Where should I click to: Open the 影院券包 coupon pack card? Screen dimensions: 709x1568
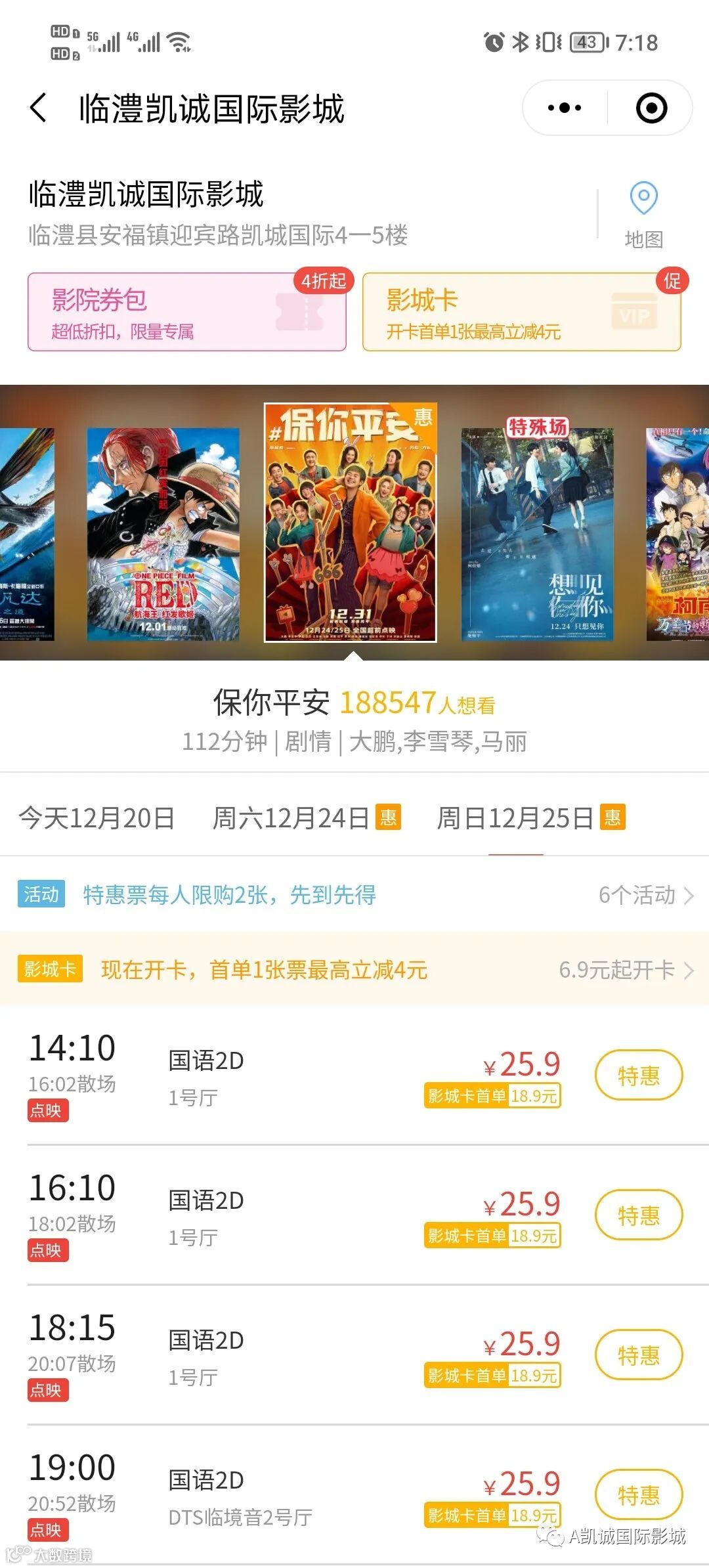[187, 313]
